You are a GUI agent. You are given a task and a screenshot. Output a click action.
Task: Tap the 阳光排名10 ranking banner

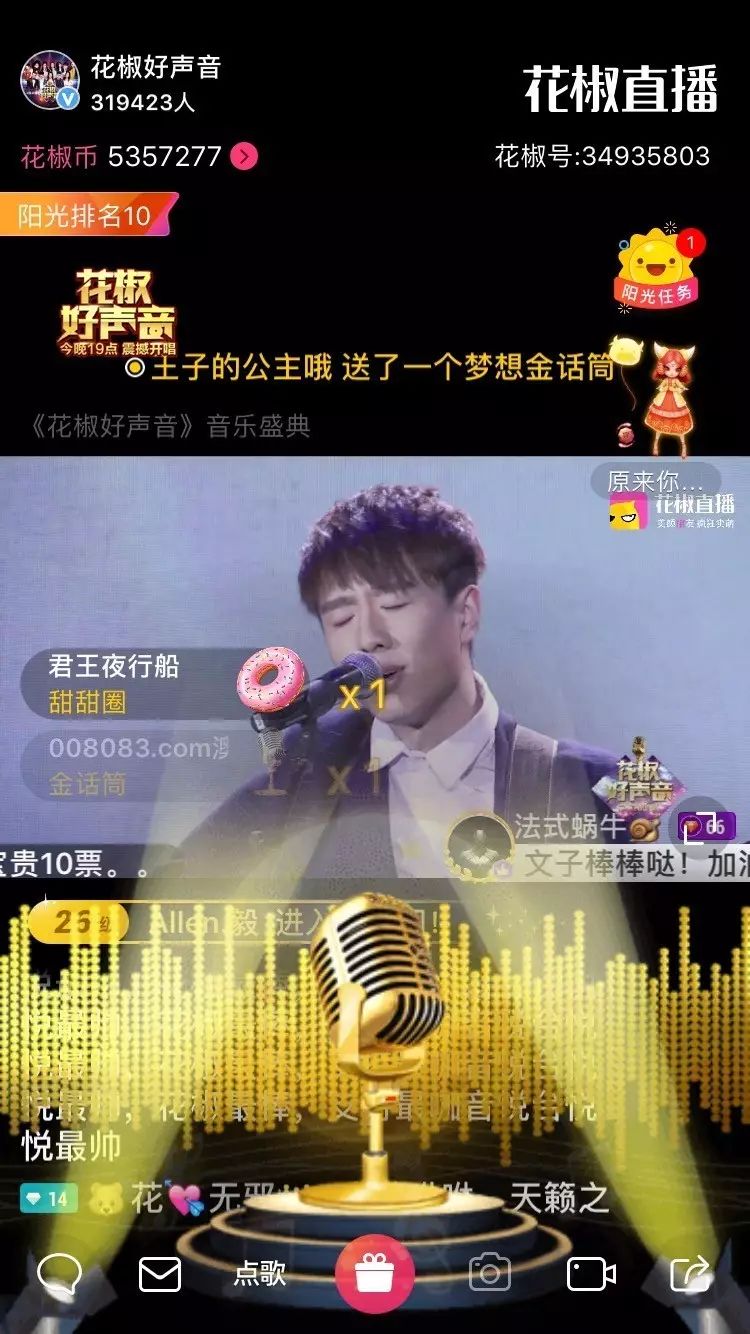click(88, 215)
